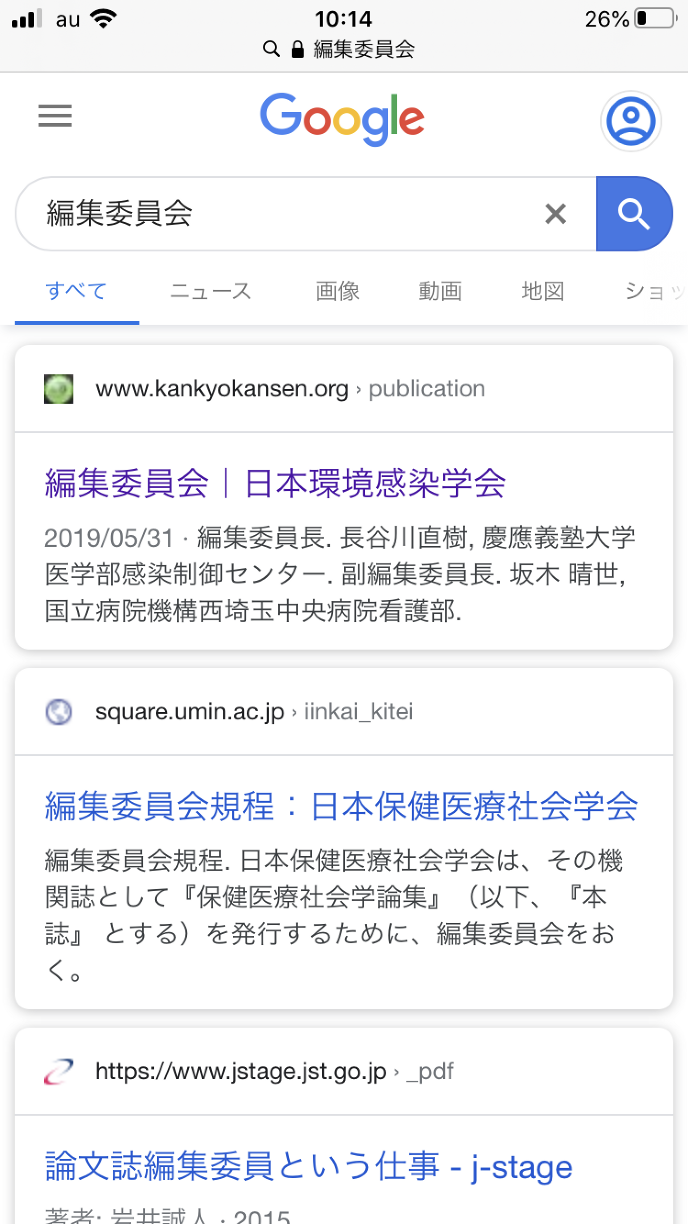Open the 編集委員会｜日本環境感染学会 result
This screenshot has width=688, height=1224.
(275, 483)
